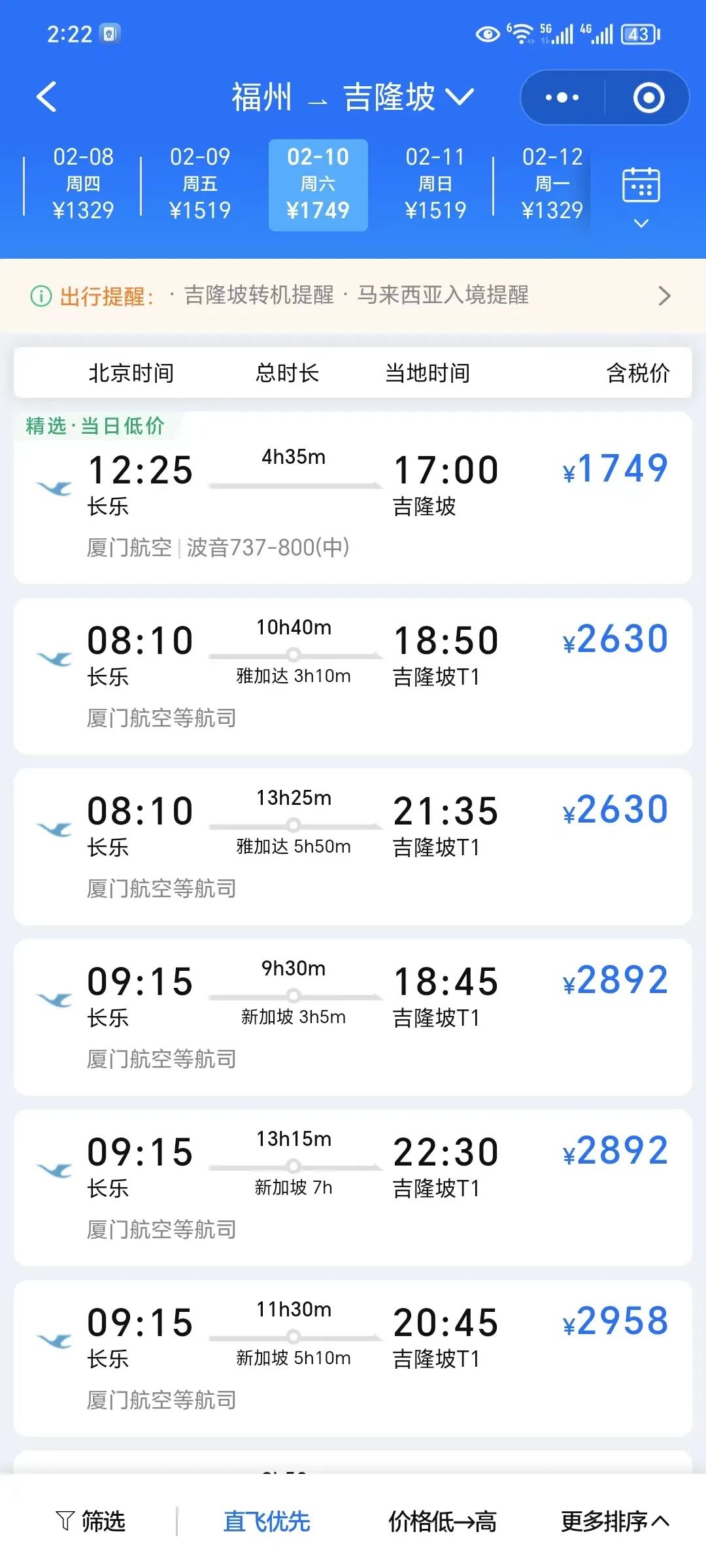Expand 更多排序 sorting options

[x=615, y=1521]
